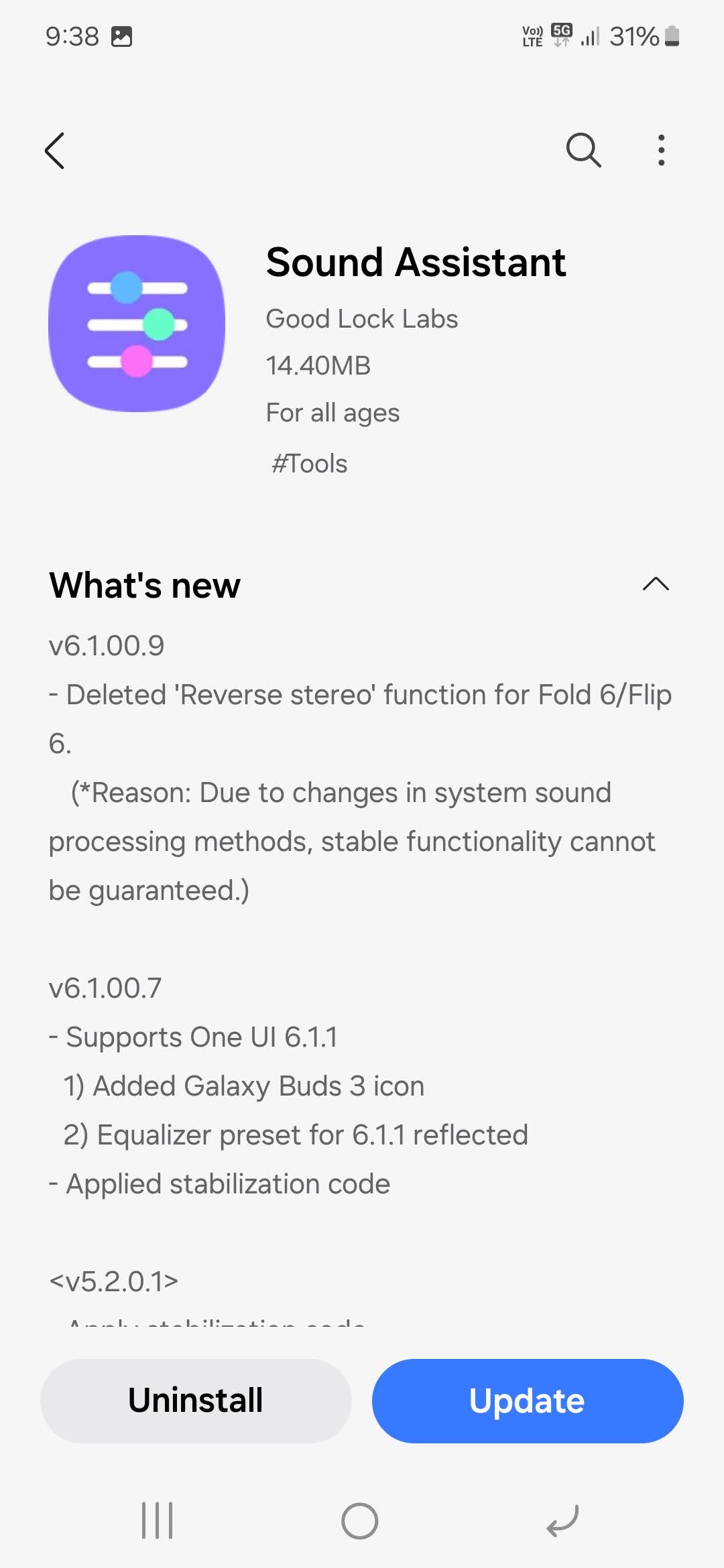The image size is (724, 1568).
Task: Go to the home screen
Action: [360, 1520]
